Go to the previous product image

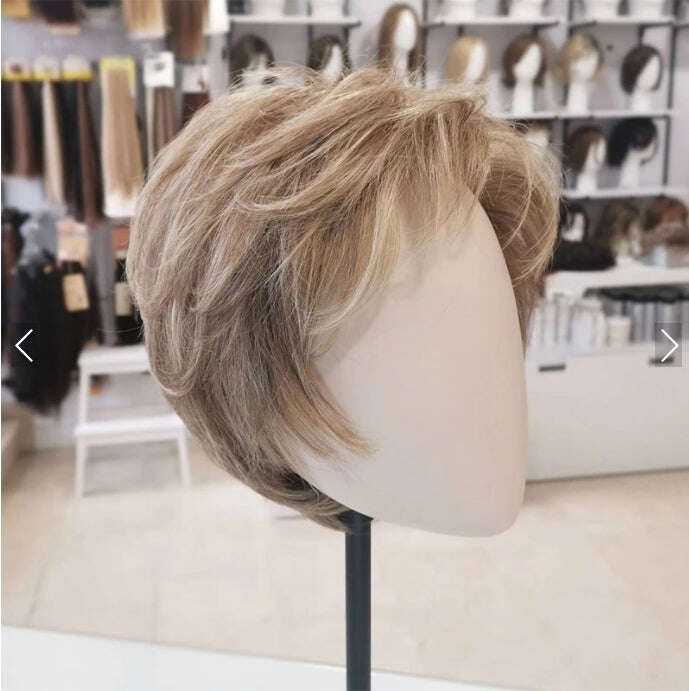tap(24, 345)
